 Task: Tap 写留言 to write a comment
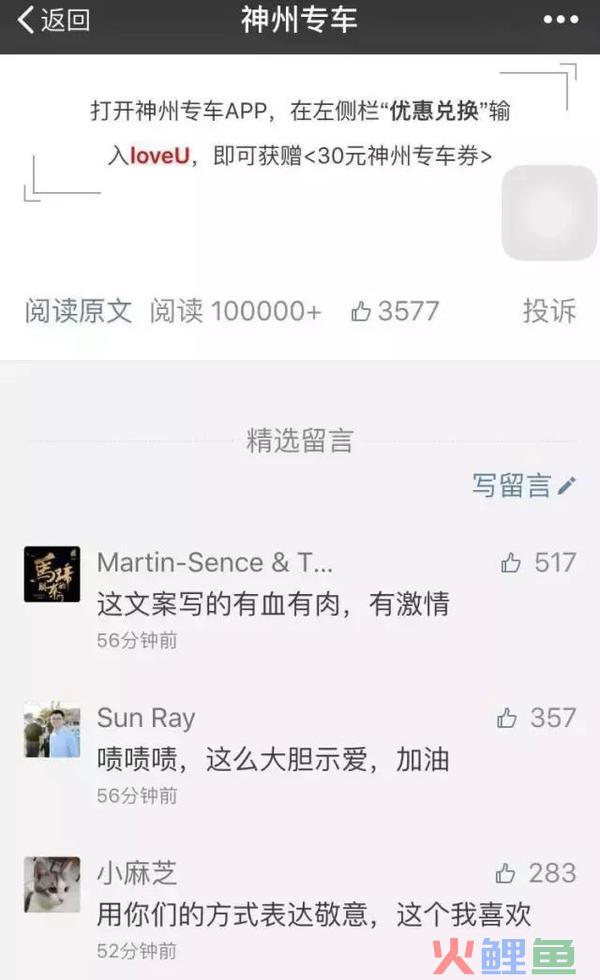[523, 486]
